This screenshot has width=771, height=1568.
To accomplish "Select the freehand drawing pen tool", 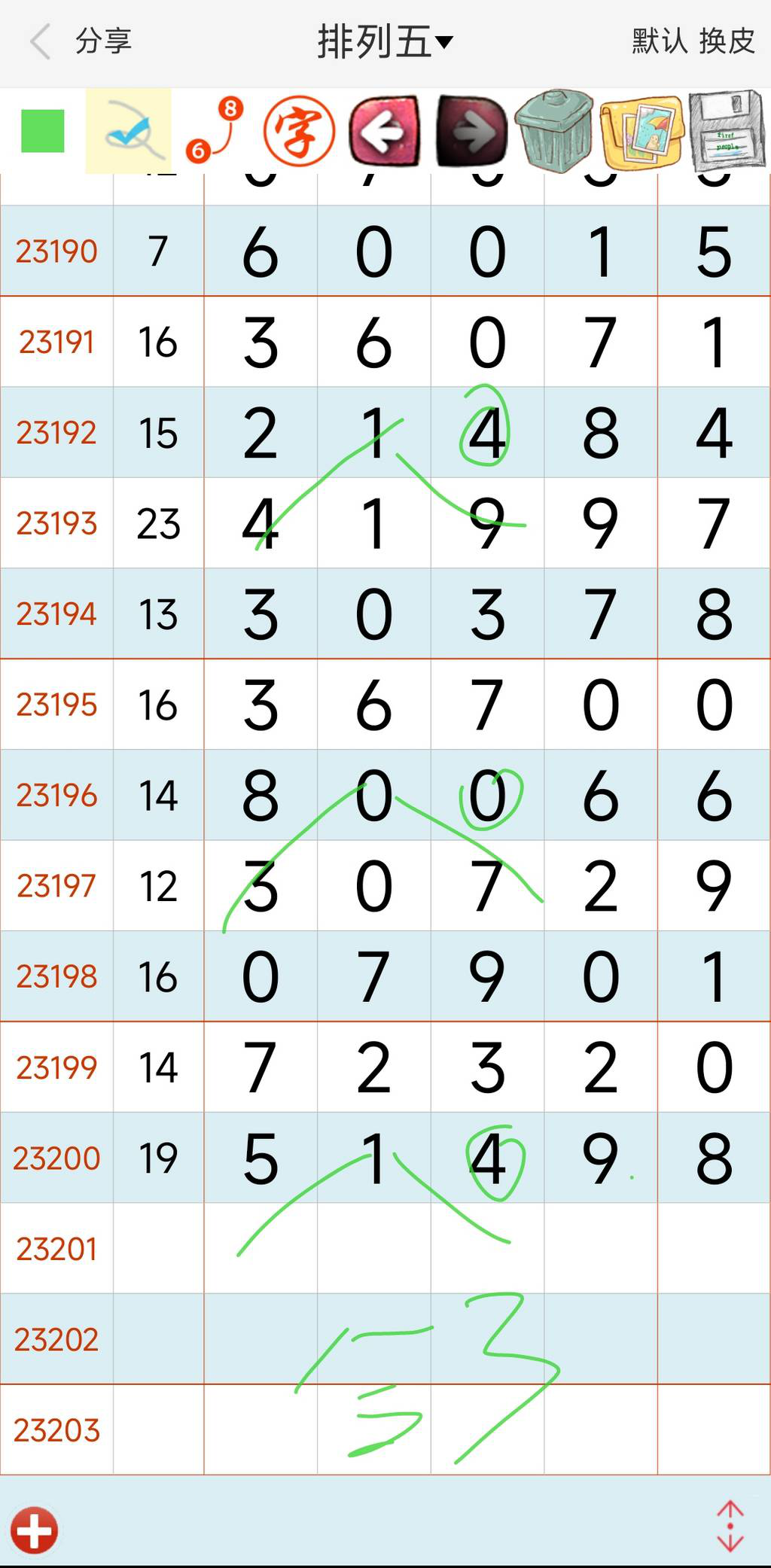I will (x=129, y=131).
